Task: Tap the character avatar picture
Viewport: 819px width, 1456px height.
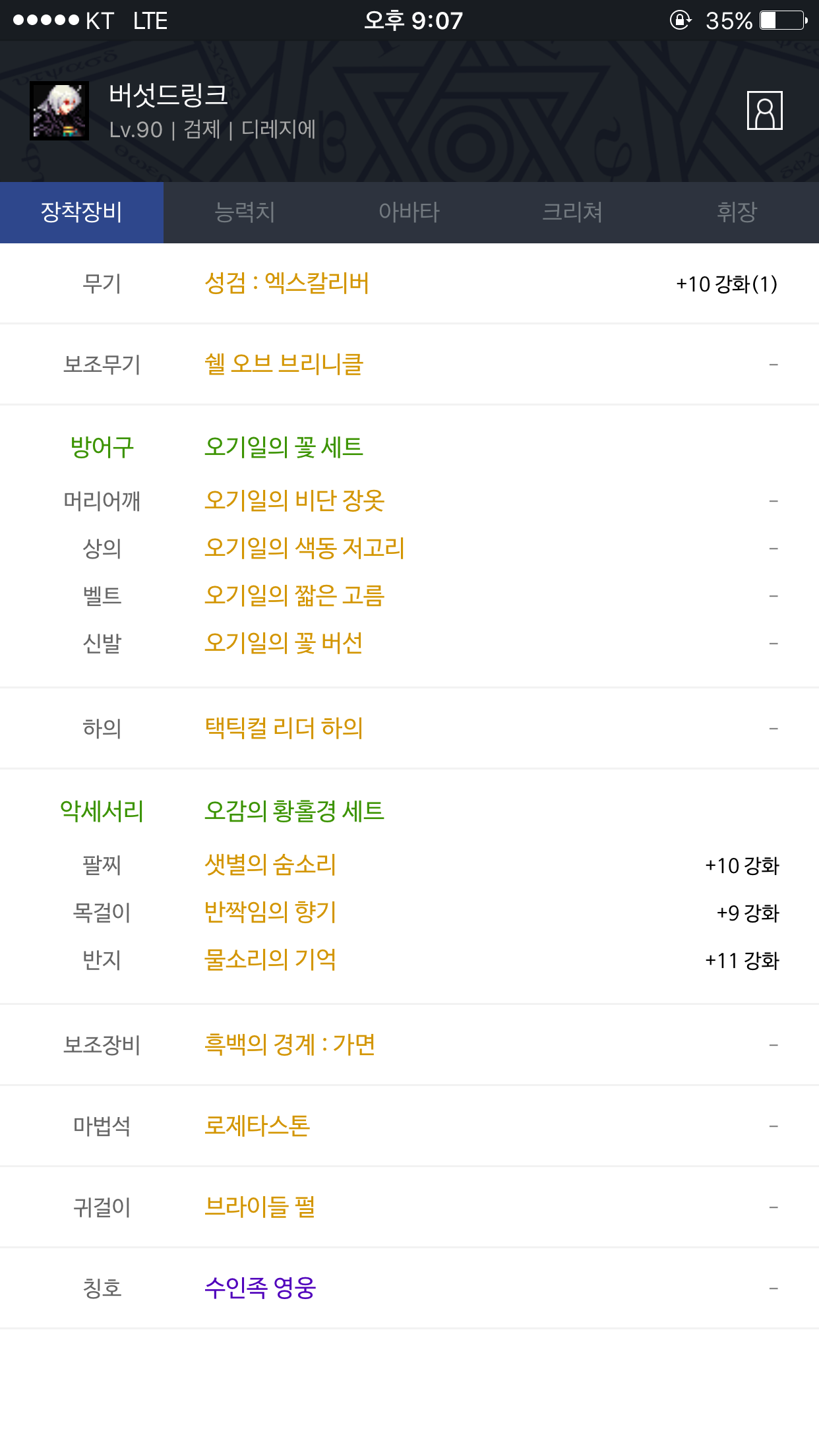Action: (x=59, y=111)
